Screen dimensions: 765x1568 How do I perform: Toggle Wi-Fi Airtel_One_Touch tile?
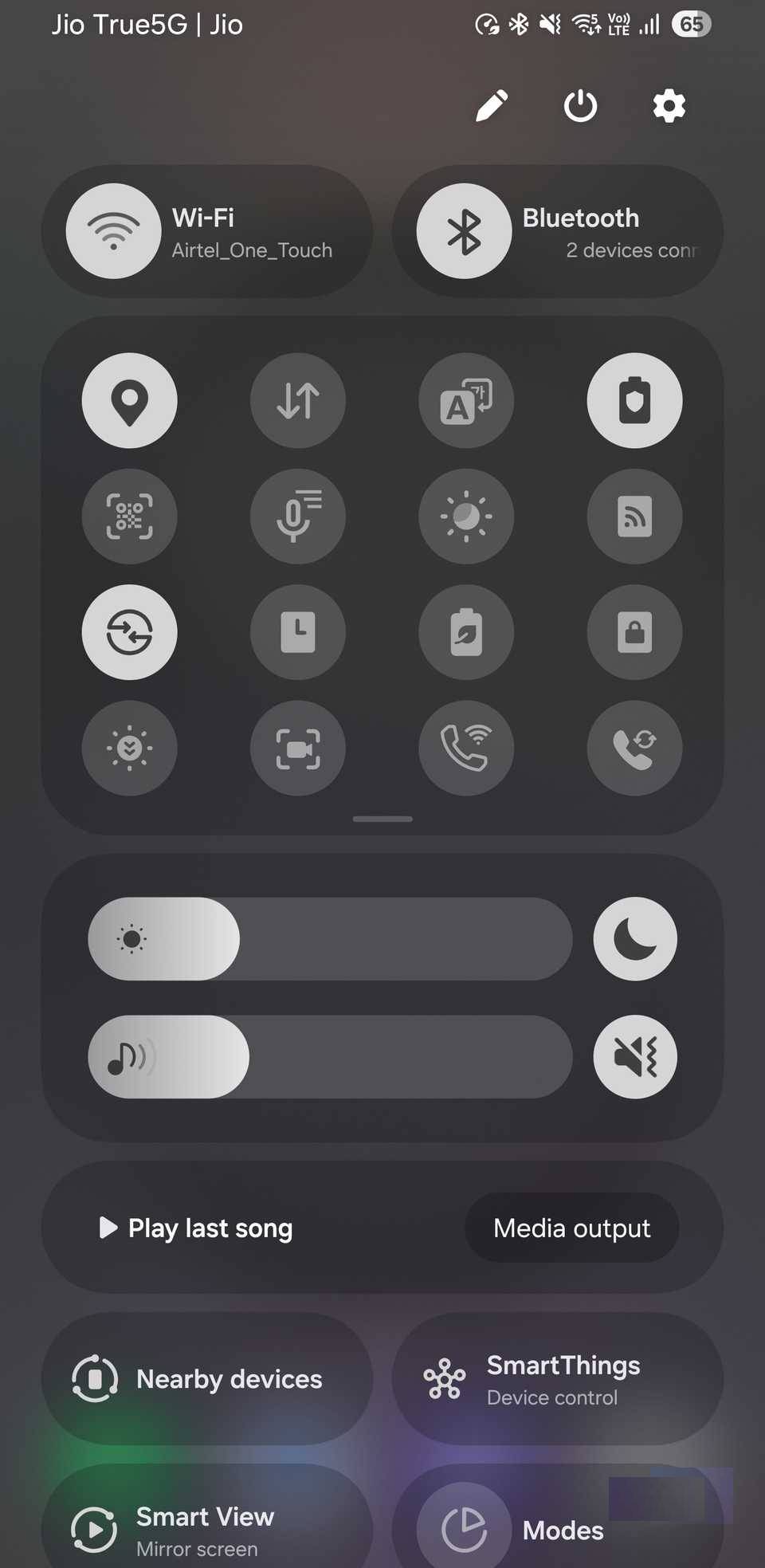(114, 231)
